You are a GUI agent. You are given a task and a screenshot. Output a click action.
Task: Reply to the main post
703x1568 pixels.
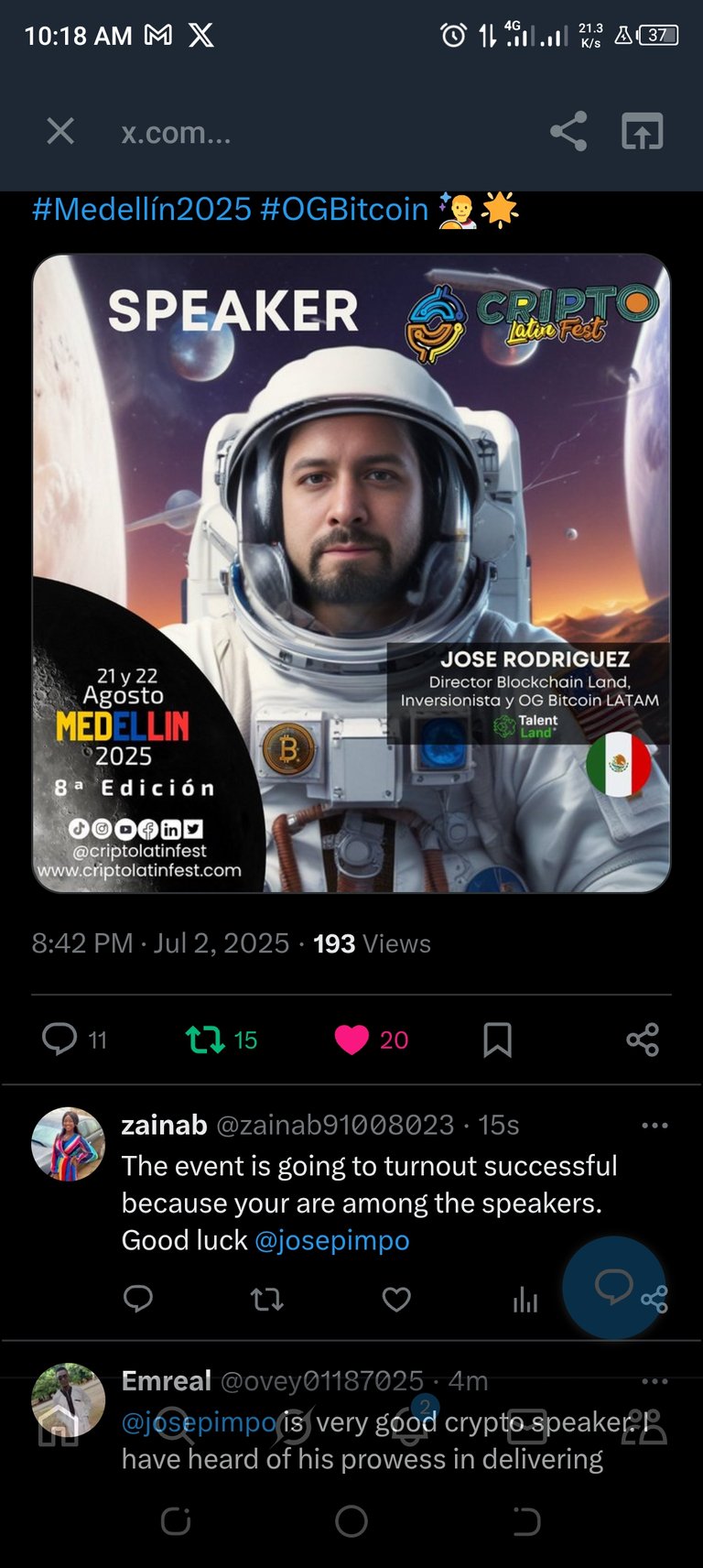point(59,1040)
